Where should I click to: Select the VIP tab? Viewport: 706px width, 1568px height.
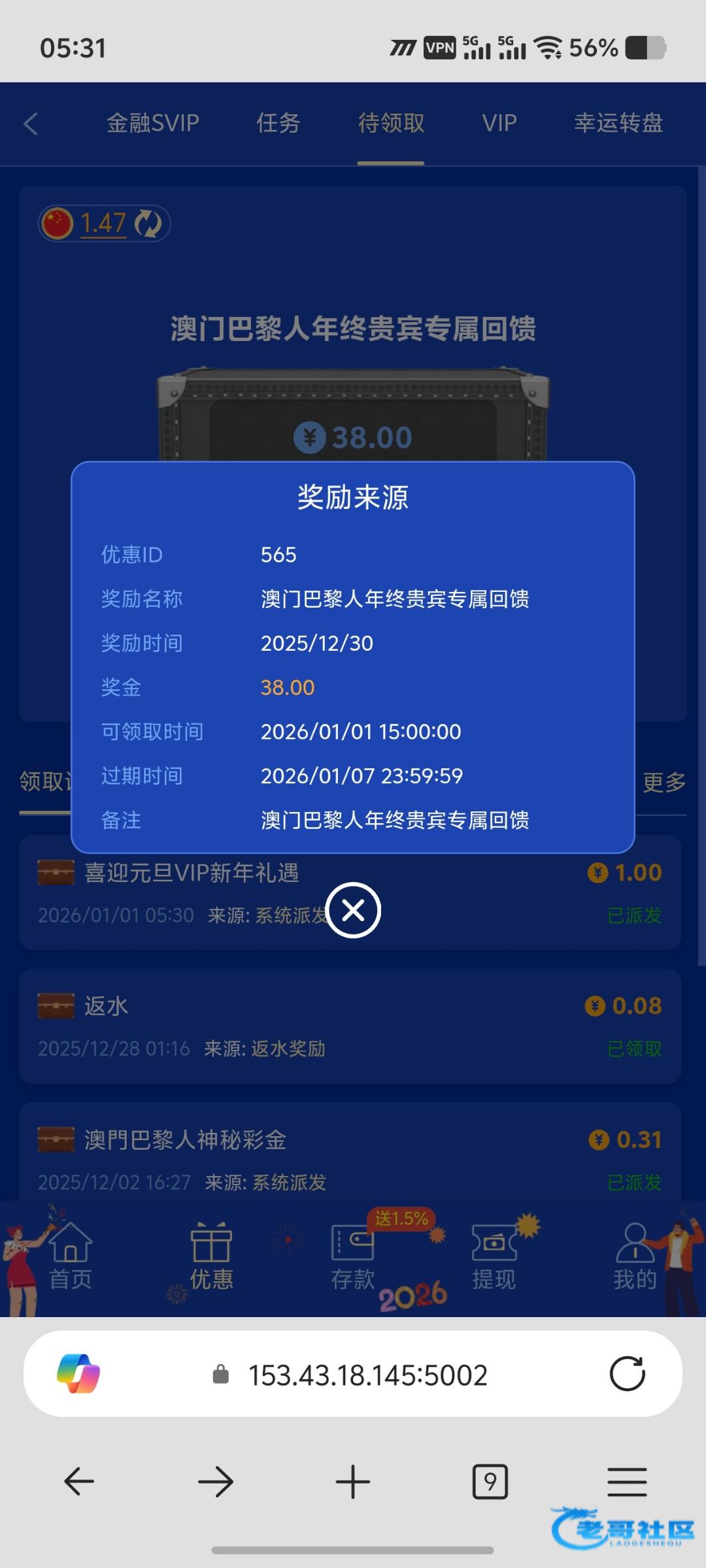click(499, 123)
